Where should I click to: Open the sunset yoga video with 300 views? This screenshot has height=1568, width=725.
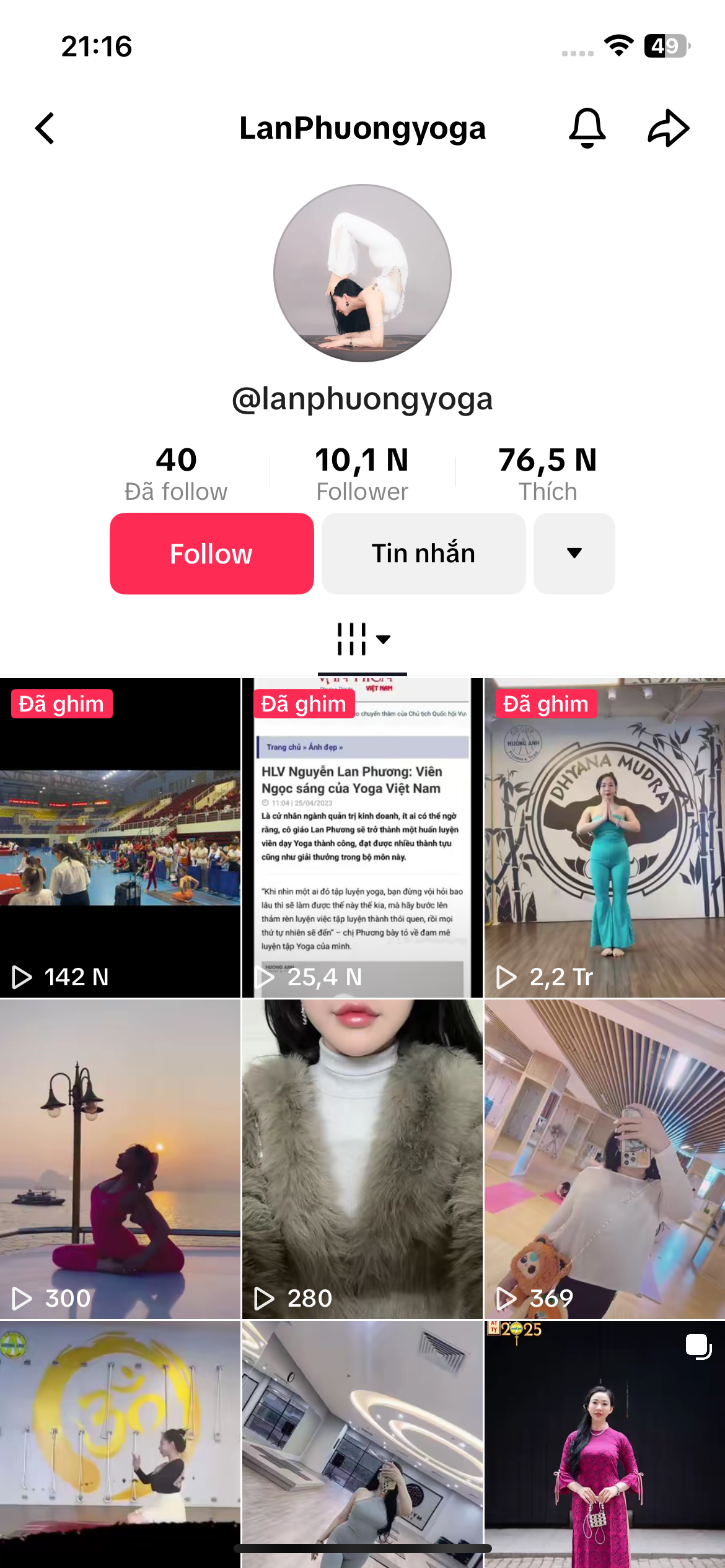120,1159
